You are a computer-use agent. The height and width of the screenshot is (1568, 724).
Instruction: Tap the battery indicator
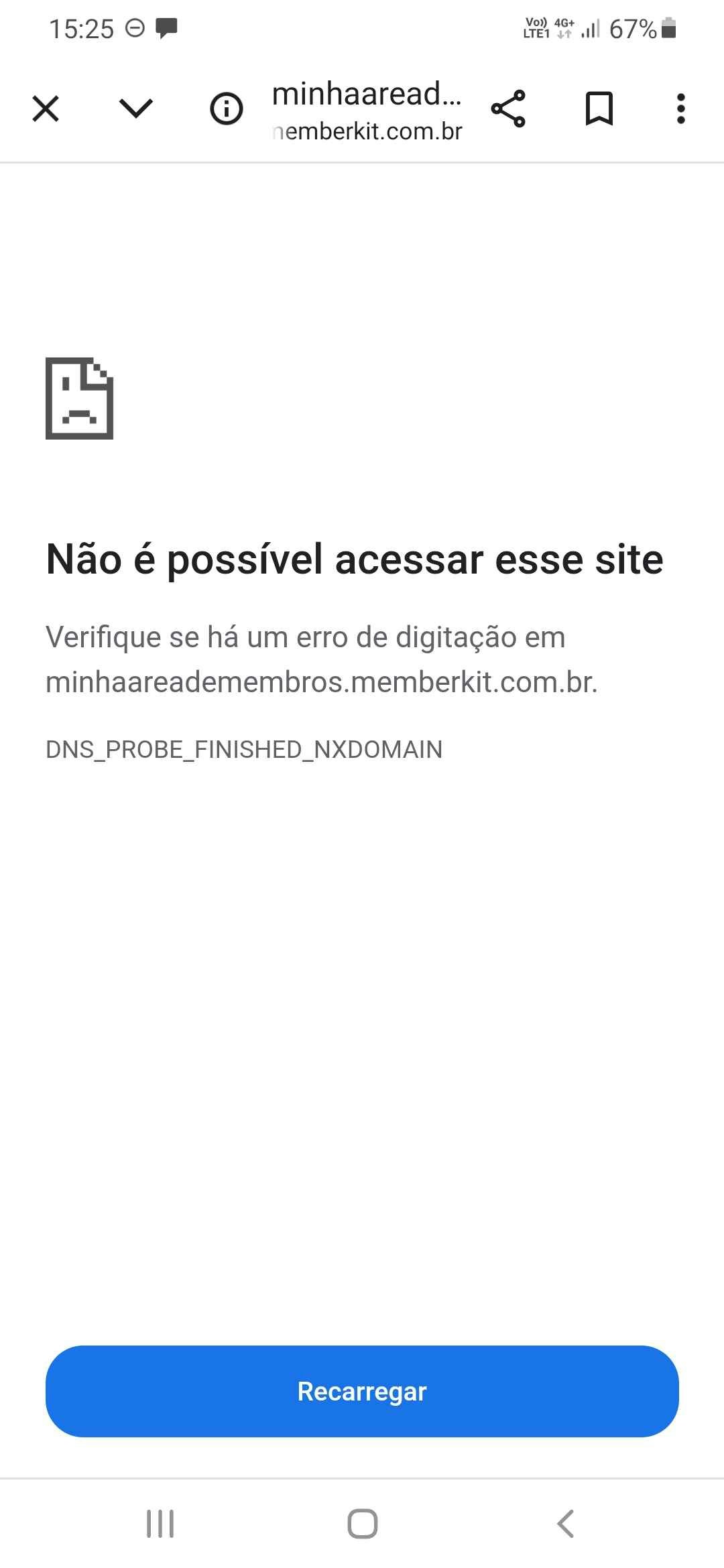pyautogui.click(x=668, y=28)
